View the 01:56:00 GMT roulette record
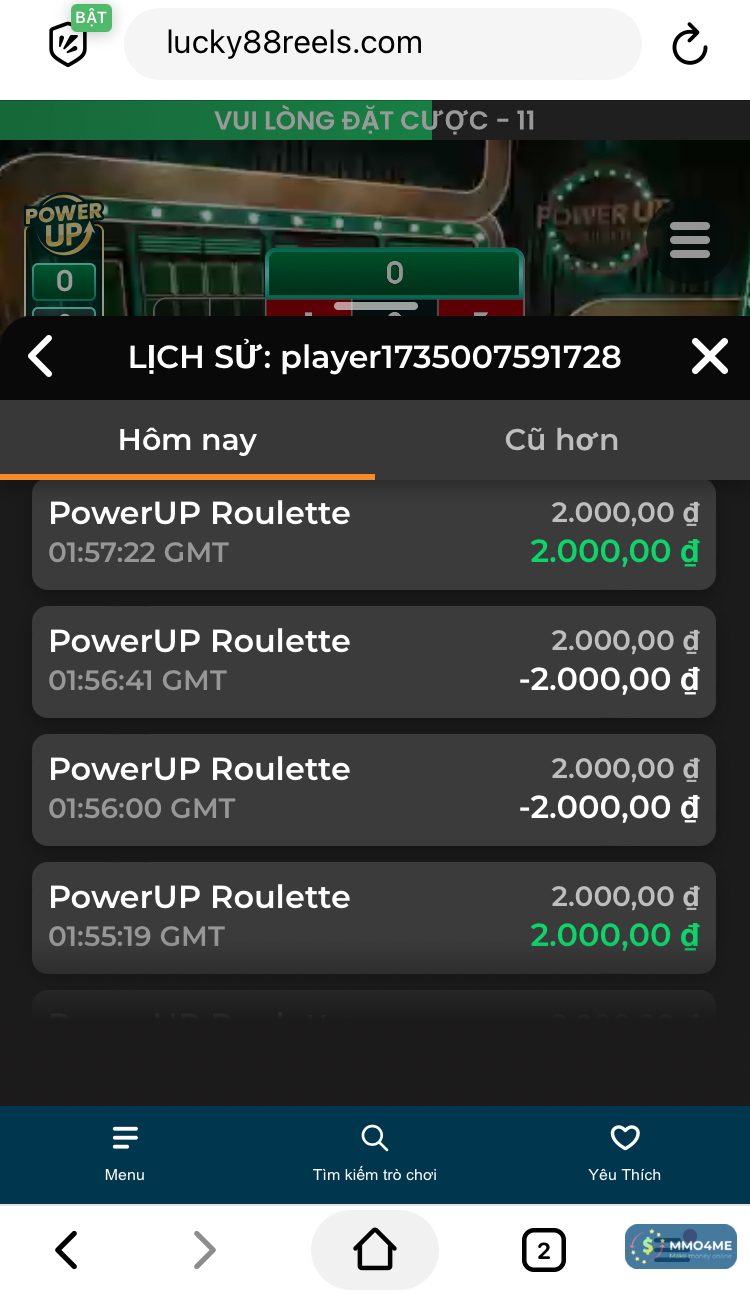 tap(373, 789)
